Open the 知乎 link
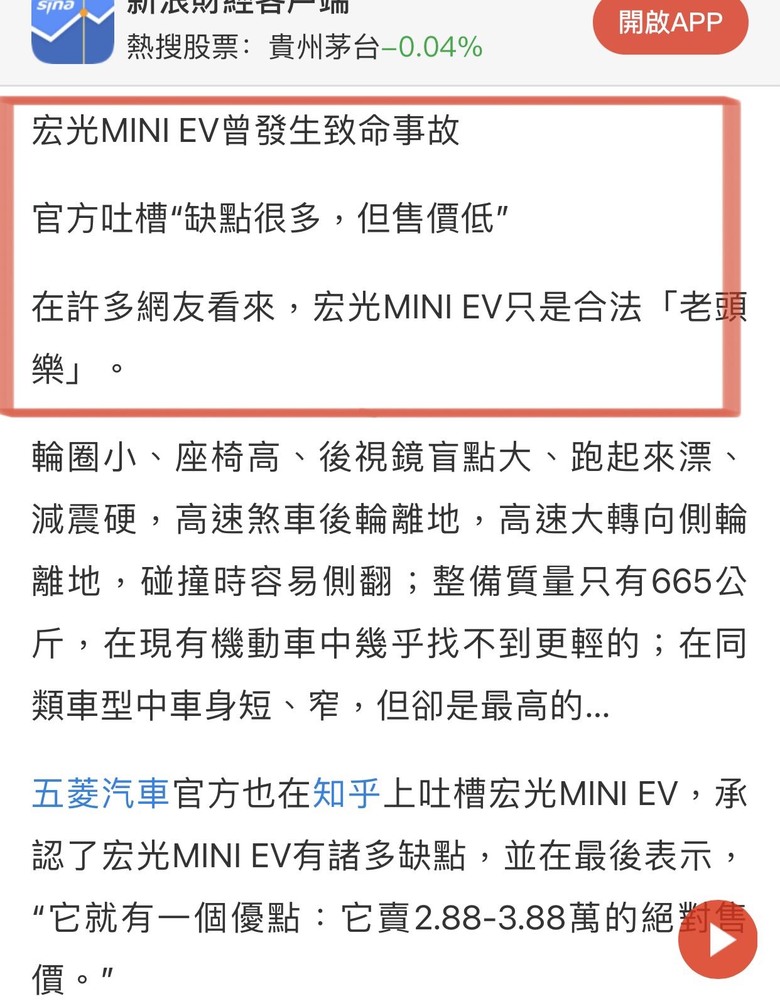Screen dimensions: 780x1006 (x=348, y=794)
